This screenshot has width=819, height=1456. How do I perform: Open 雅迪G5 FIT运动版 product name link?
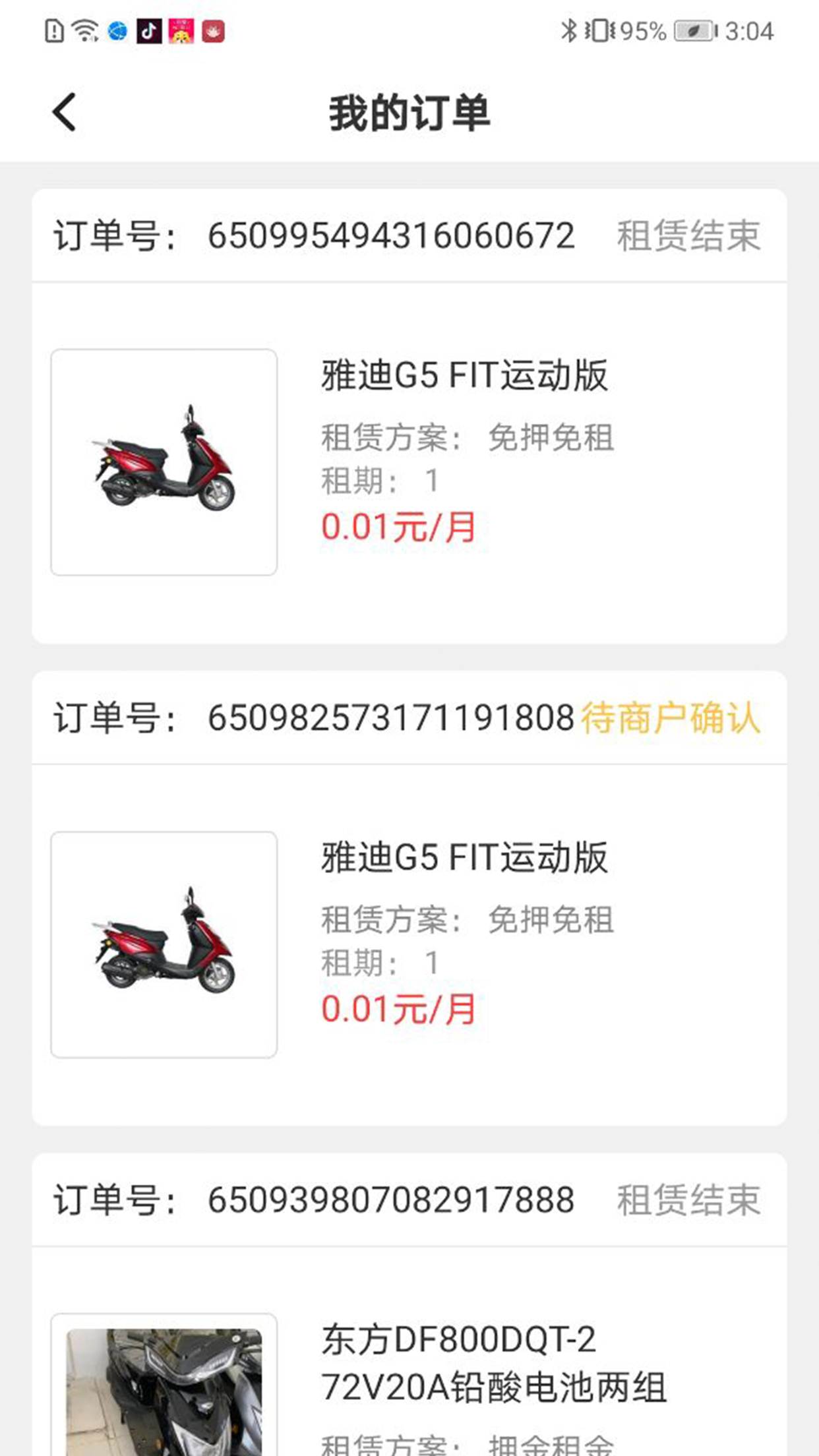tap(465, 374)
